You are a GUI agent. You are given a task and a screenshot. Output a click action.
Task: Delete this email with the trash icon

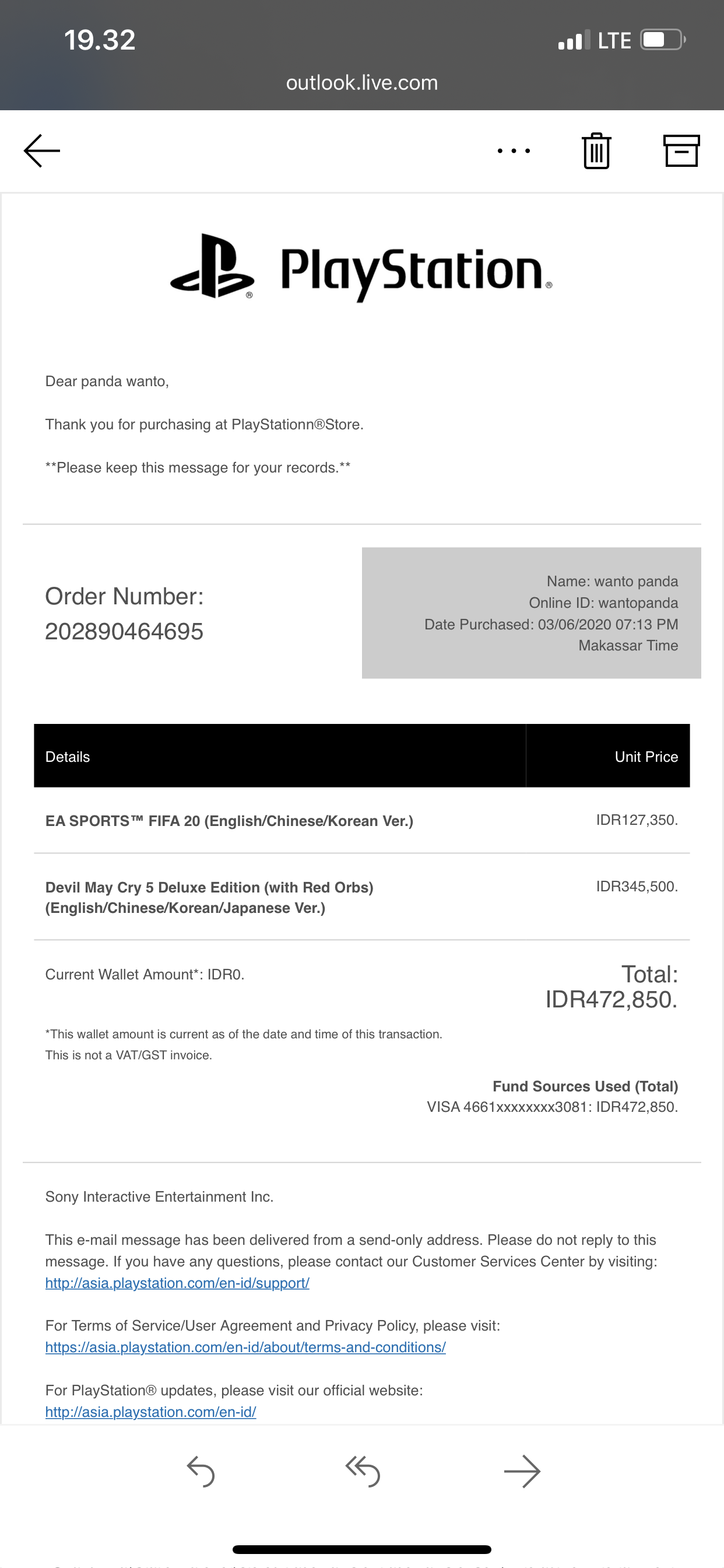[x=596, y=151]
